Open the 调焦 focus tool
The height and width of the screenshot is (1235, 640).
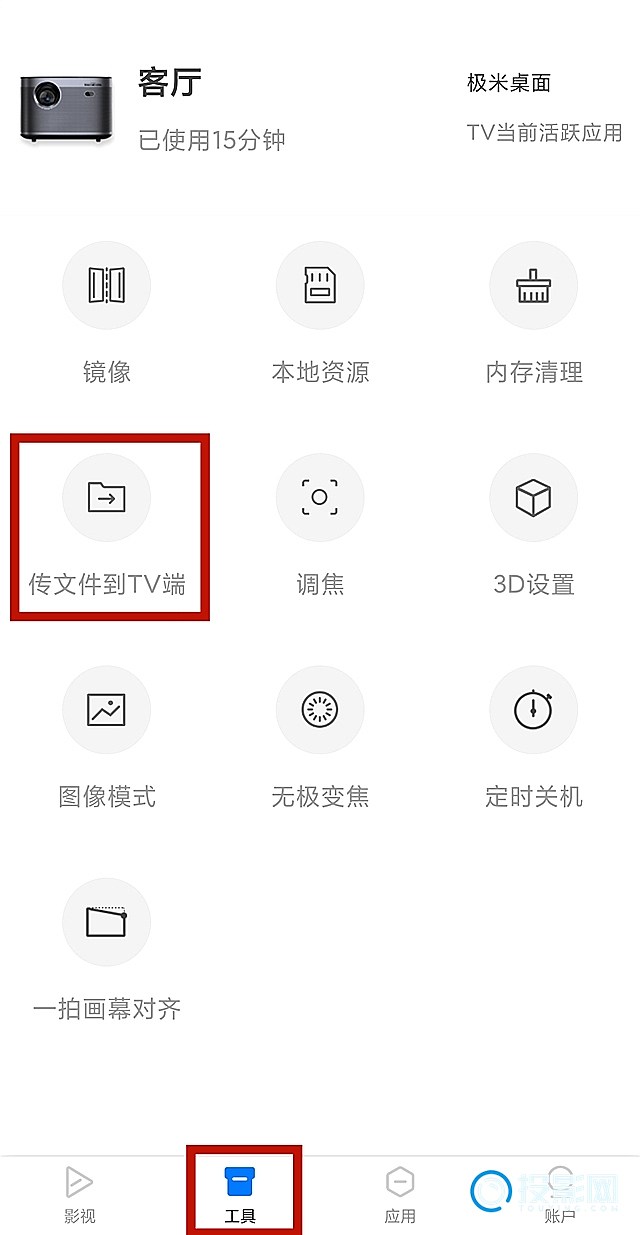[320, 498]
